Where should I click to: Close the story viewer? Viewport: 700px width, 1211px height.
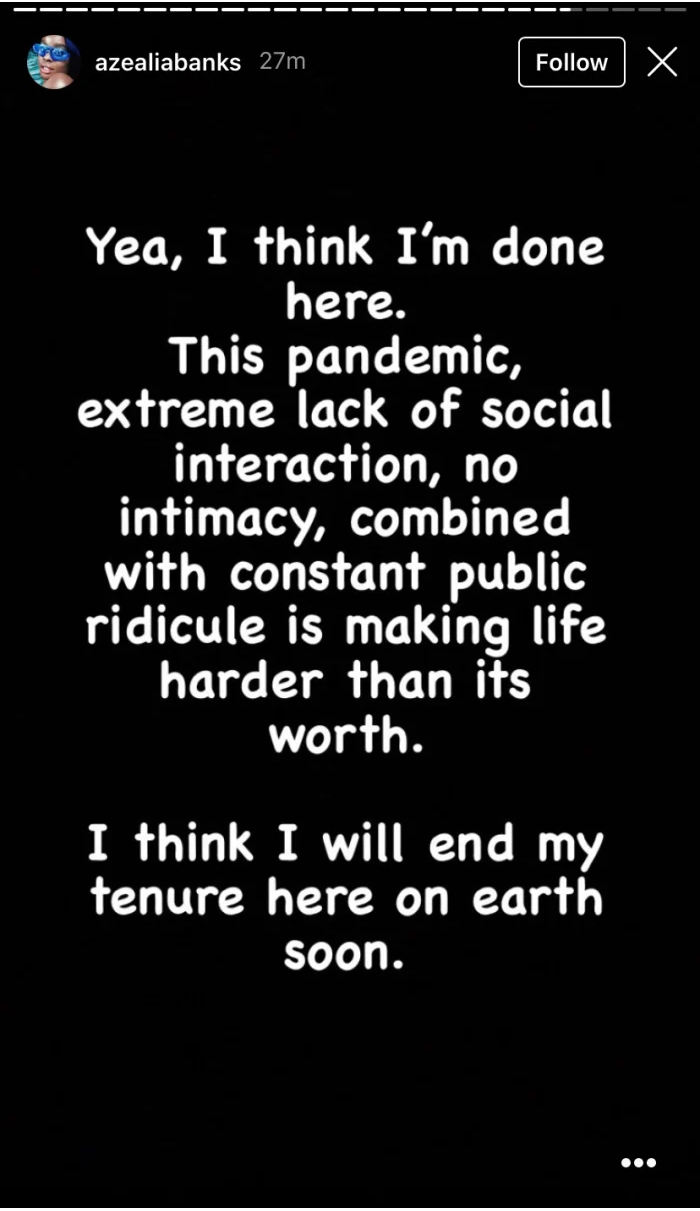(x=662, y=62)
